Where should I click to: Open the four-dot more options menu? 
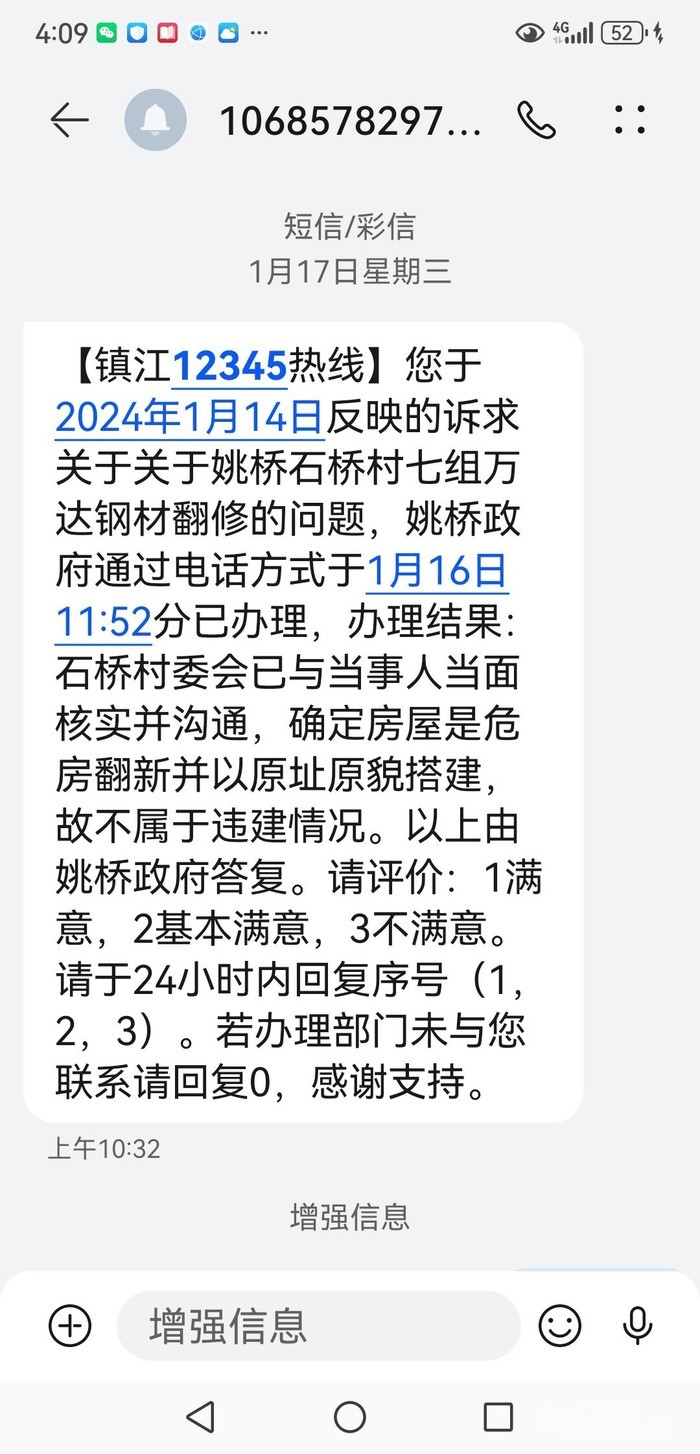tap(630, 121)
